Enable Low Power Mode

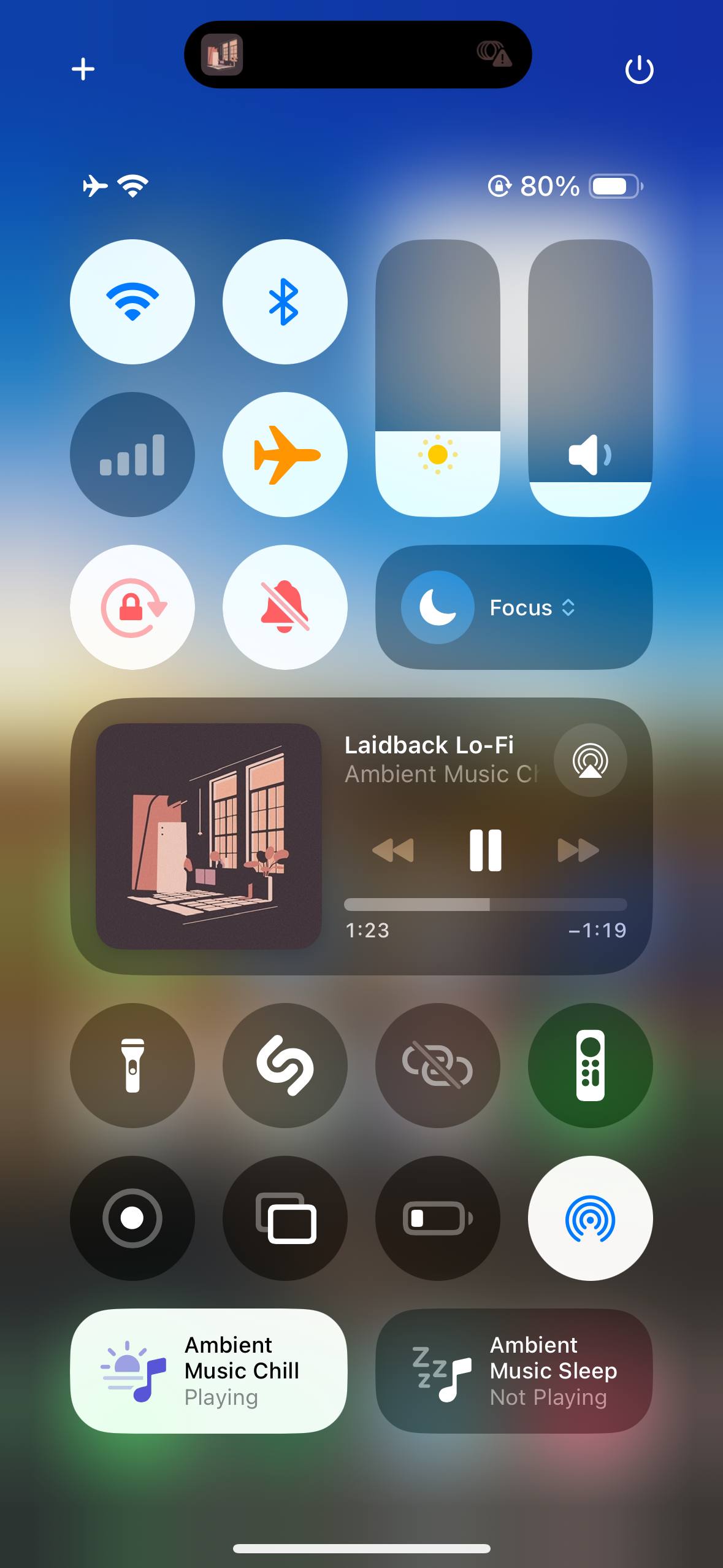pos(437,1218)
